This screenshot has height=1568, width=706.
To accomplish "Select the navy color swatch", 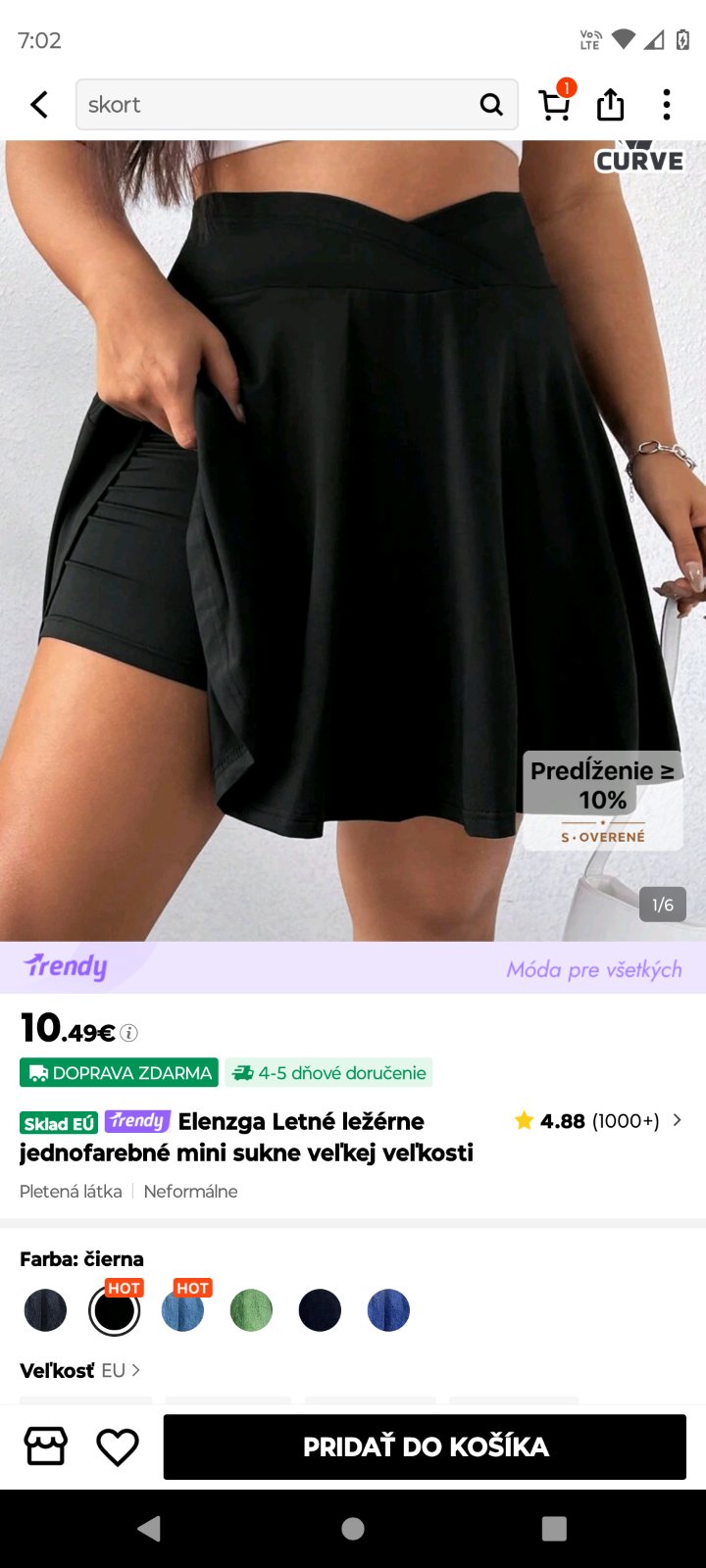I will click(320, 1311).
